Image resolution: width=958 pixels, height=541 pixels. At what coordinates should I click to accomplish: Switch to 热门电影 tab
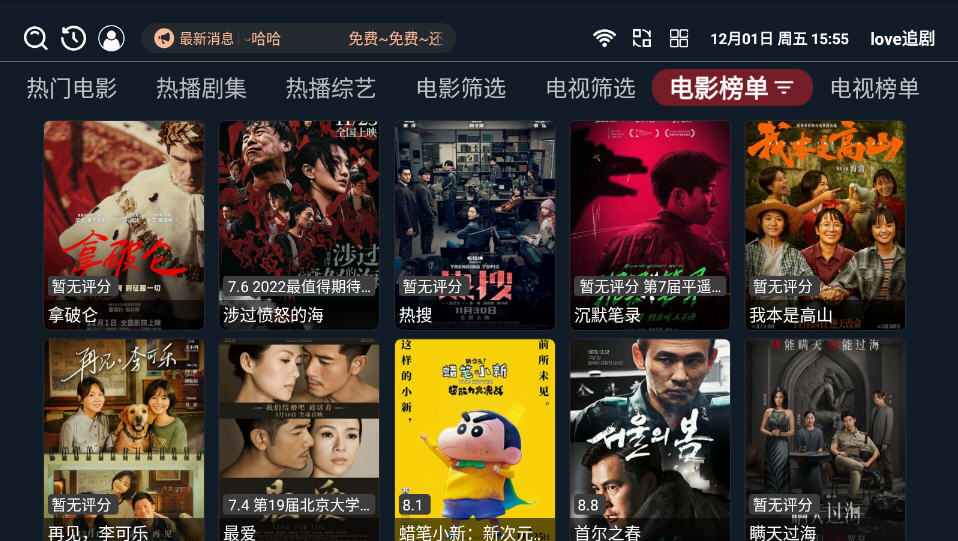(x=72, y=88)
